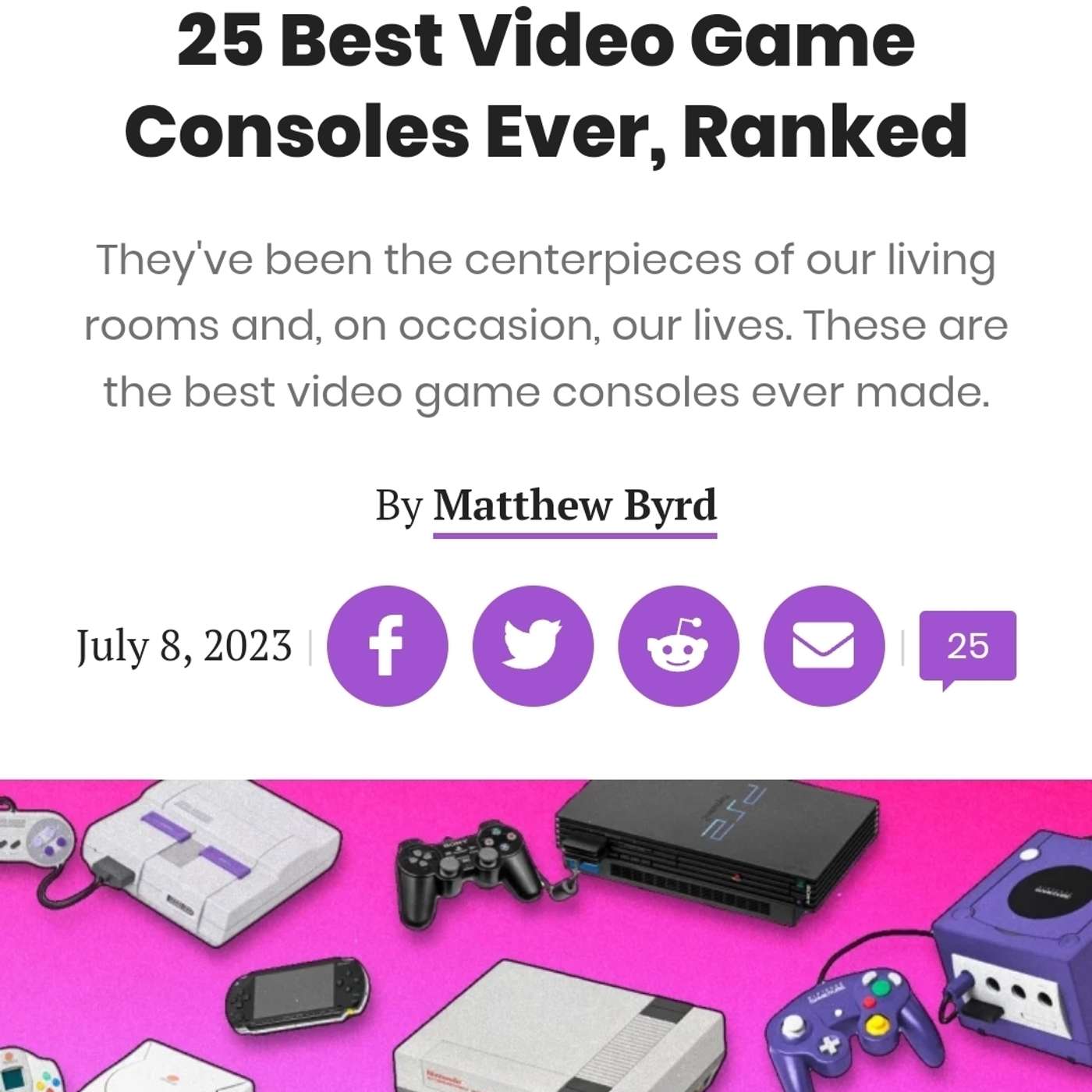Screen dimensions: 1092x1092
Task: Share the article via email
Action: point(824,646)
